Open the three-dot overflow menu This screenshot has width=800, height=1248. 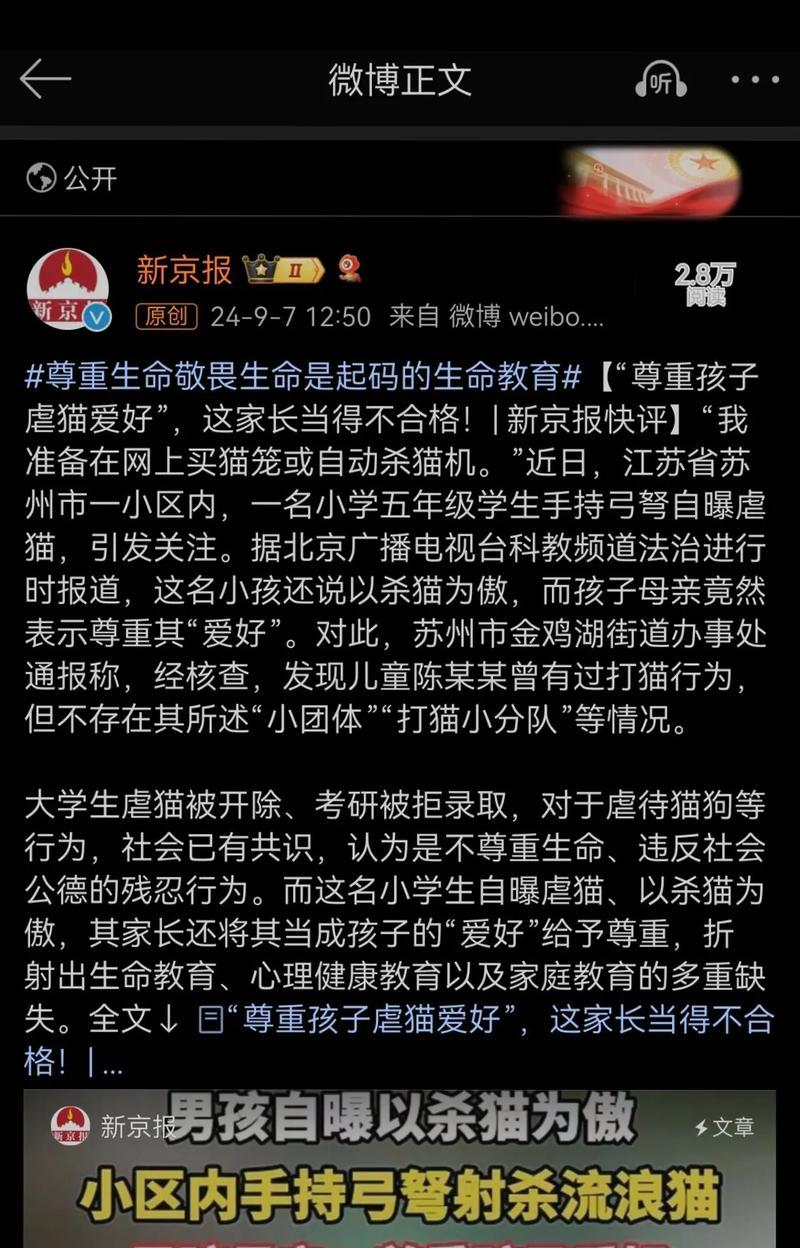pyautogui.click(x=754, y=80)
